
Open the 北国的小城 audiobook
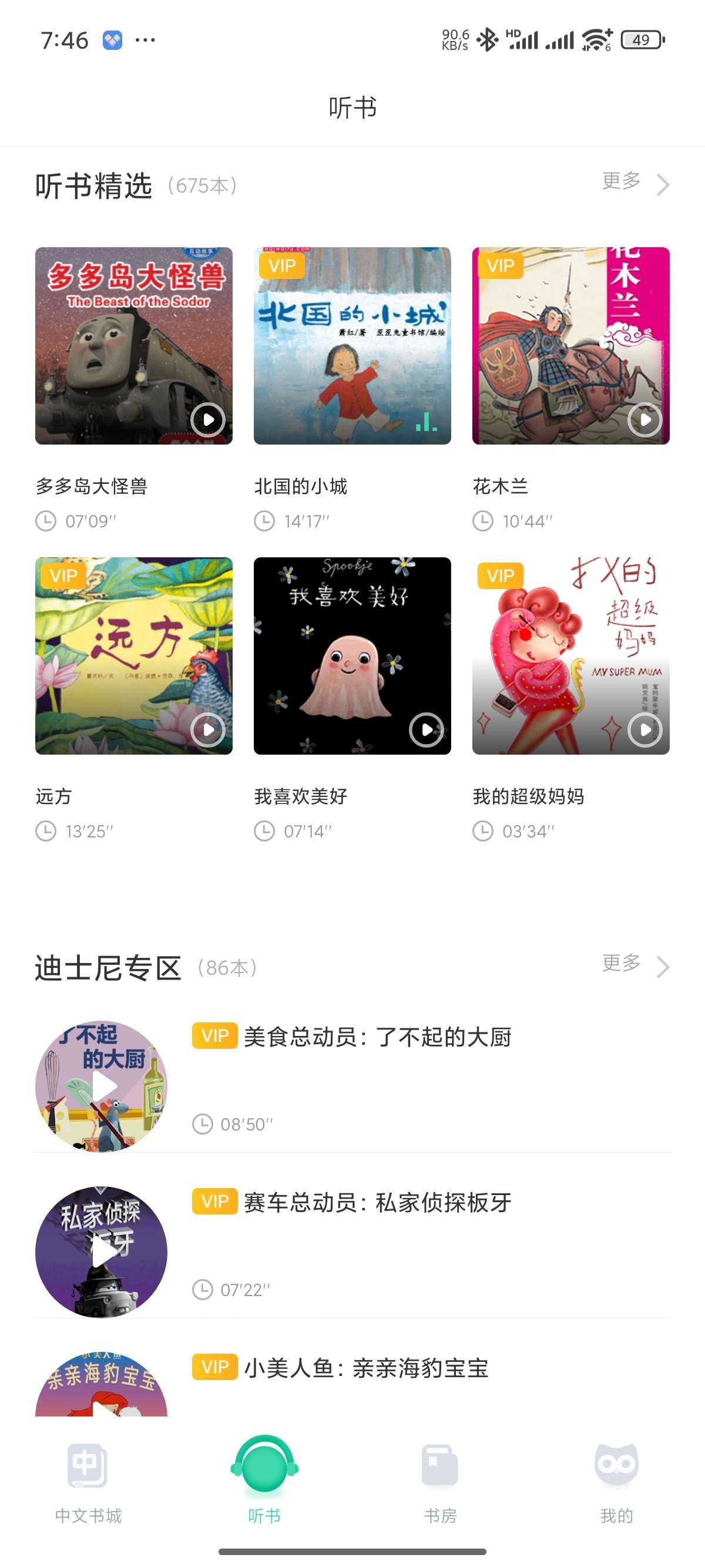[352, 346]
